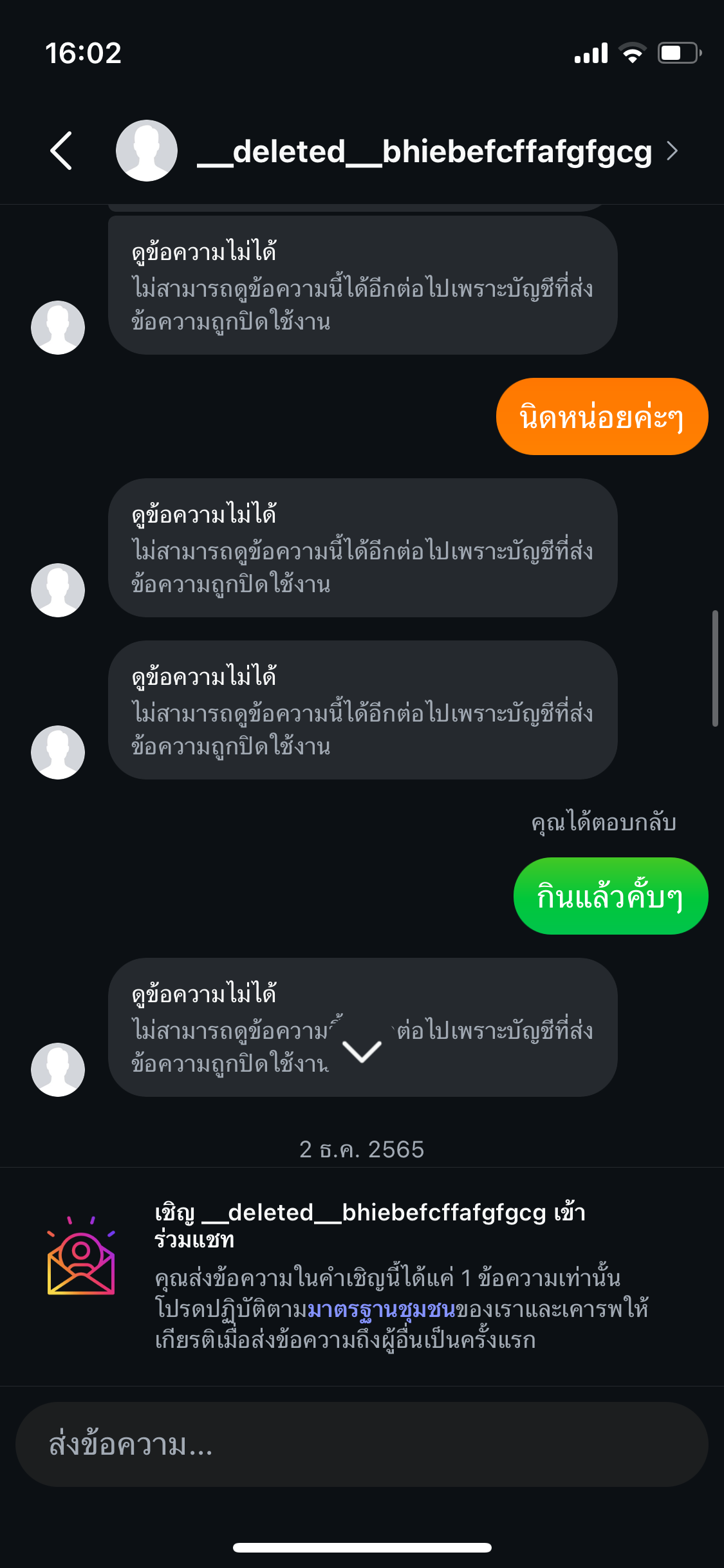Jump to latest messages with down chevron

[x=362, y=1051]
